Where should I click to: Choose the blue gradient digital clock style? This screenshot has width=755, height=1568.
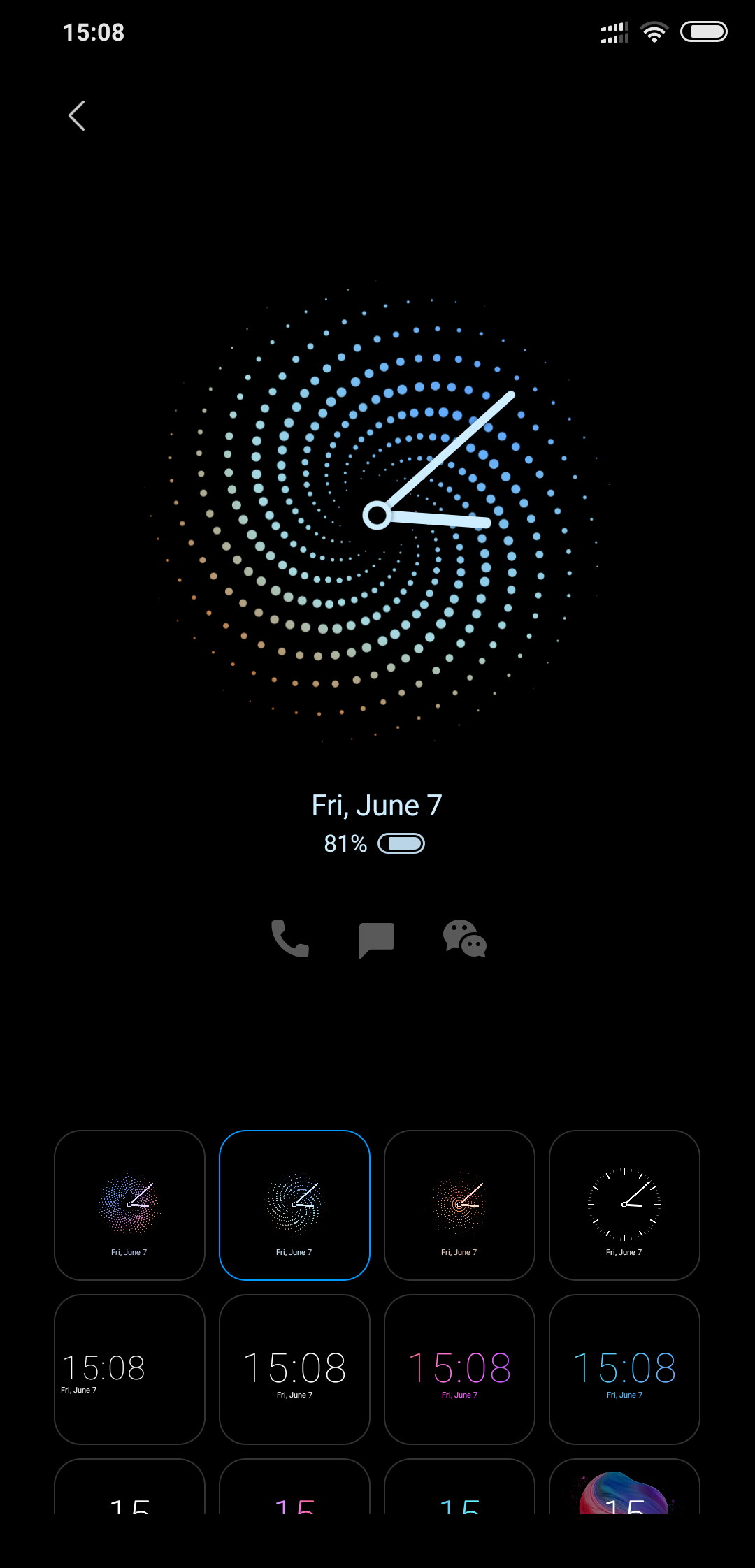tap(624, 1370)
